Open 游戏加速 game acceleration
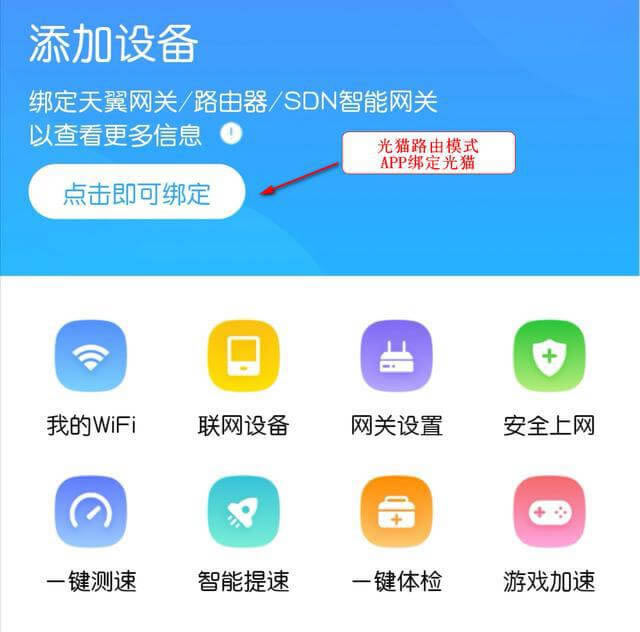Screen dimensions: 640x632 [549, 511]
